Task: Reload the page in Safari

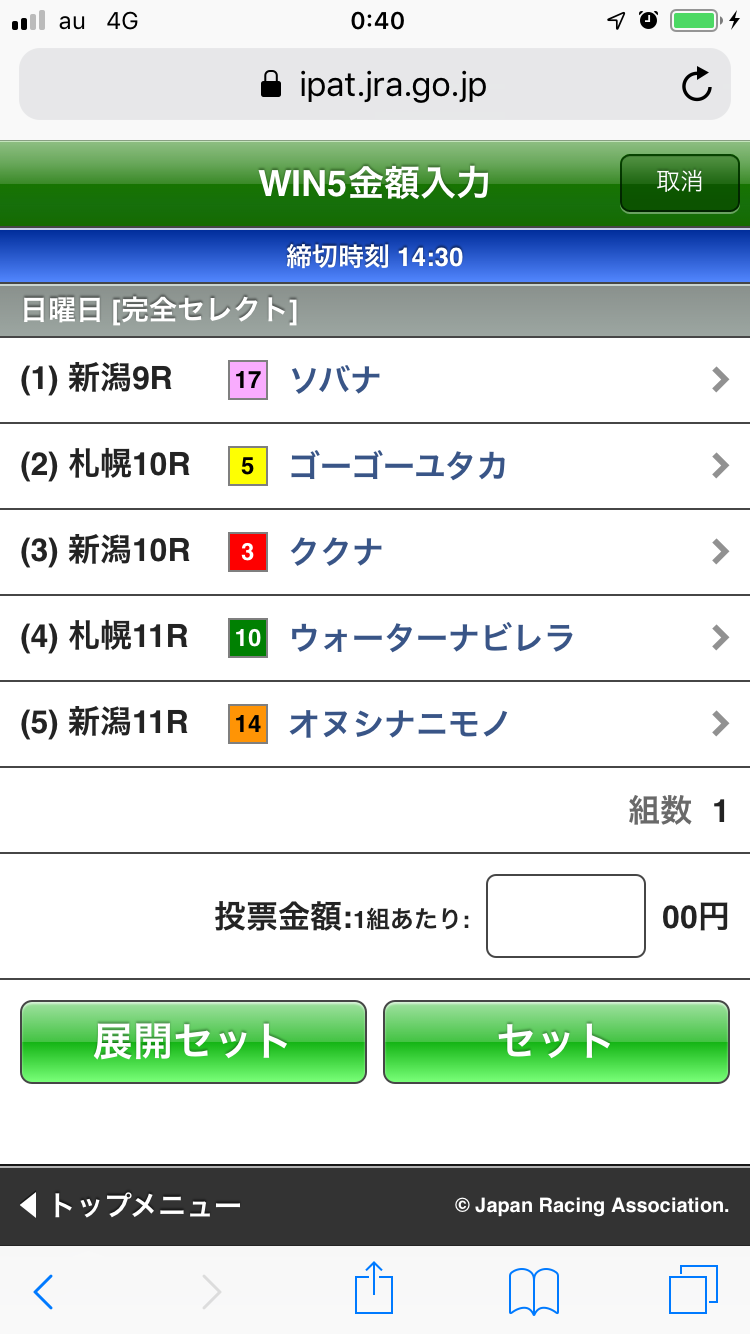Action: pyautogui.click(x=696, y=85)
